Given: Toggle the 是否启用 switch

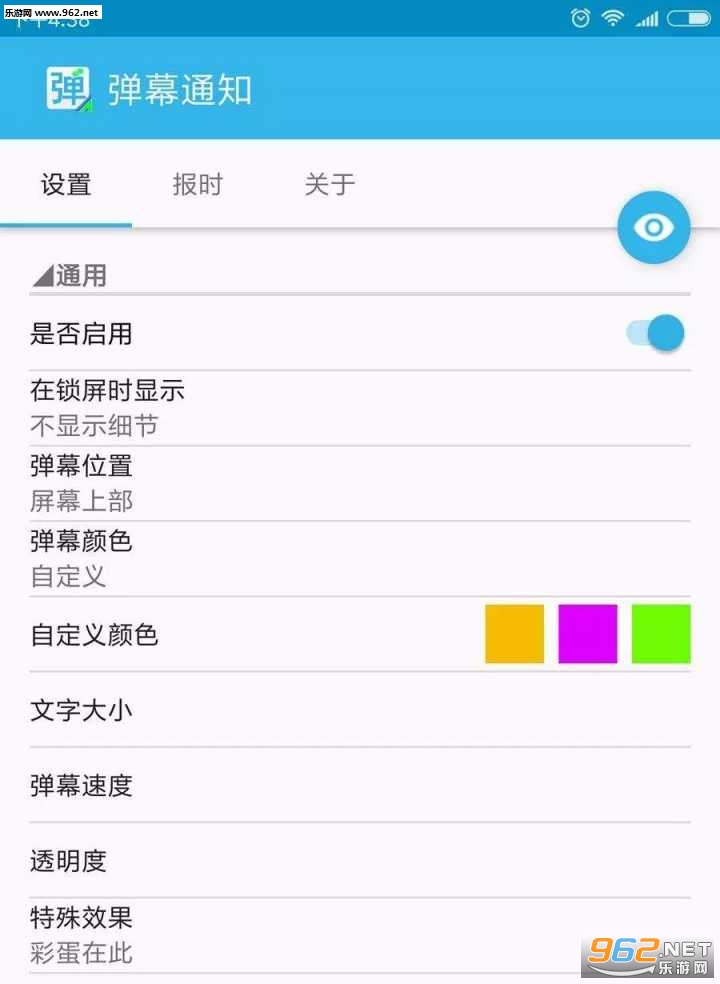Looking at the screenshot, I should tap(656, 333).
